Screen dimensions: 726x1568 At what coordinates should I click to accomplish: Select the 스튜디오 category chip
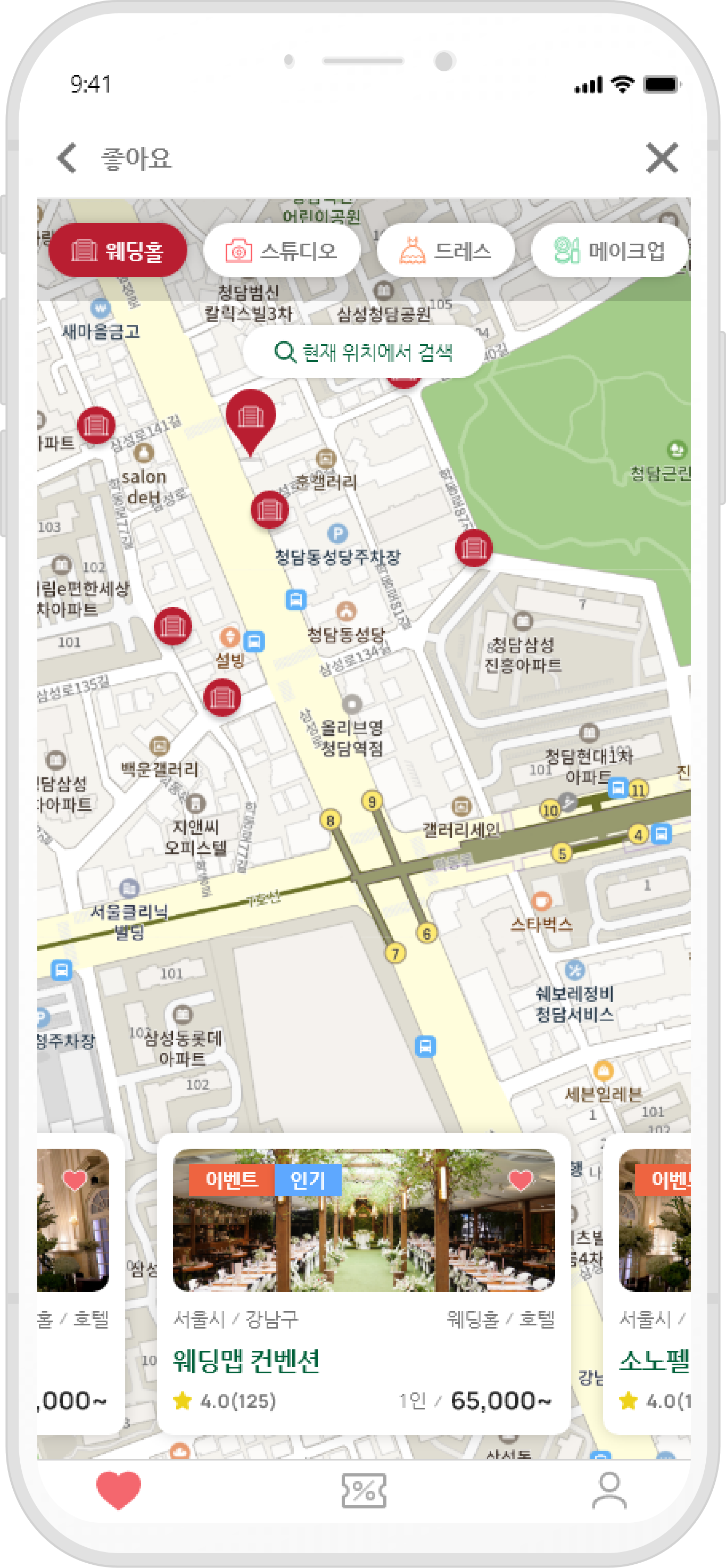tap(282, 250)
